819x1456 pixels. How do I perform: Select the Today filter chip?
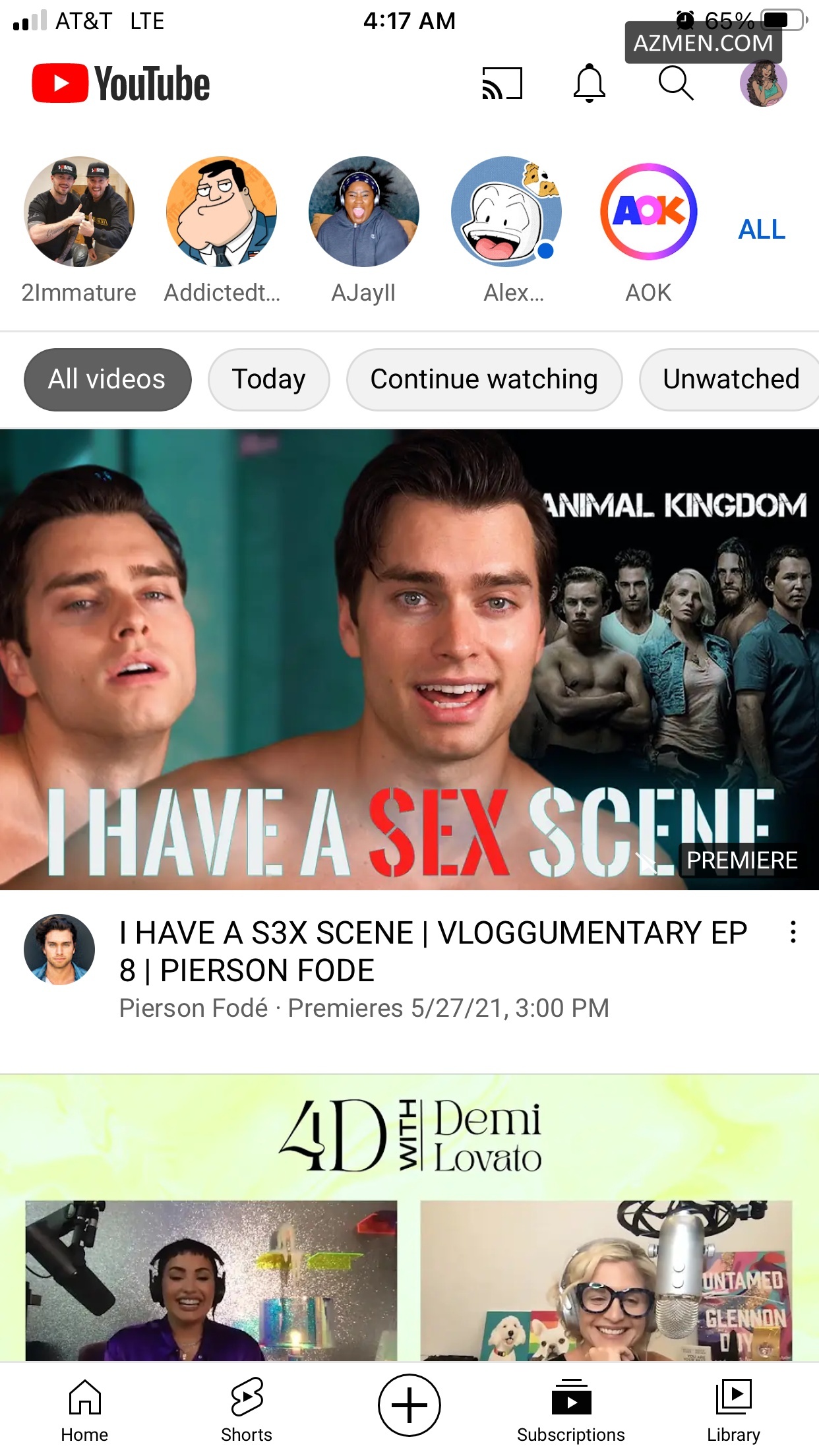coord(268,379)
